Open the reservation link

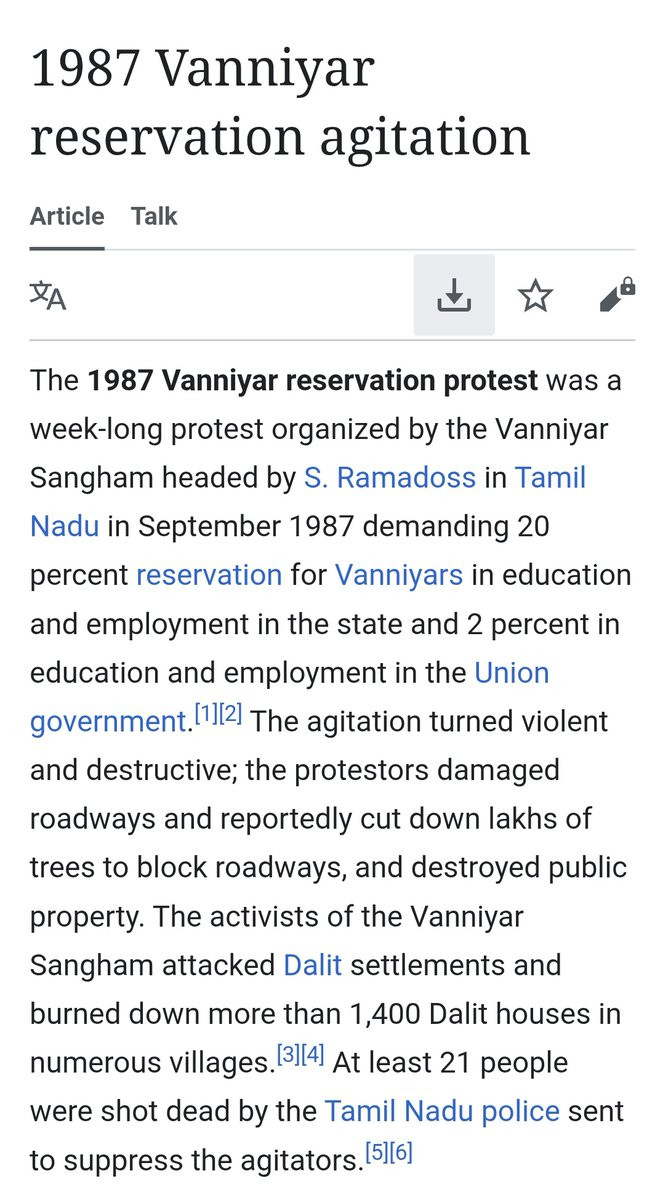pos(209,575)
